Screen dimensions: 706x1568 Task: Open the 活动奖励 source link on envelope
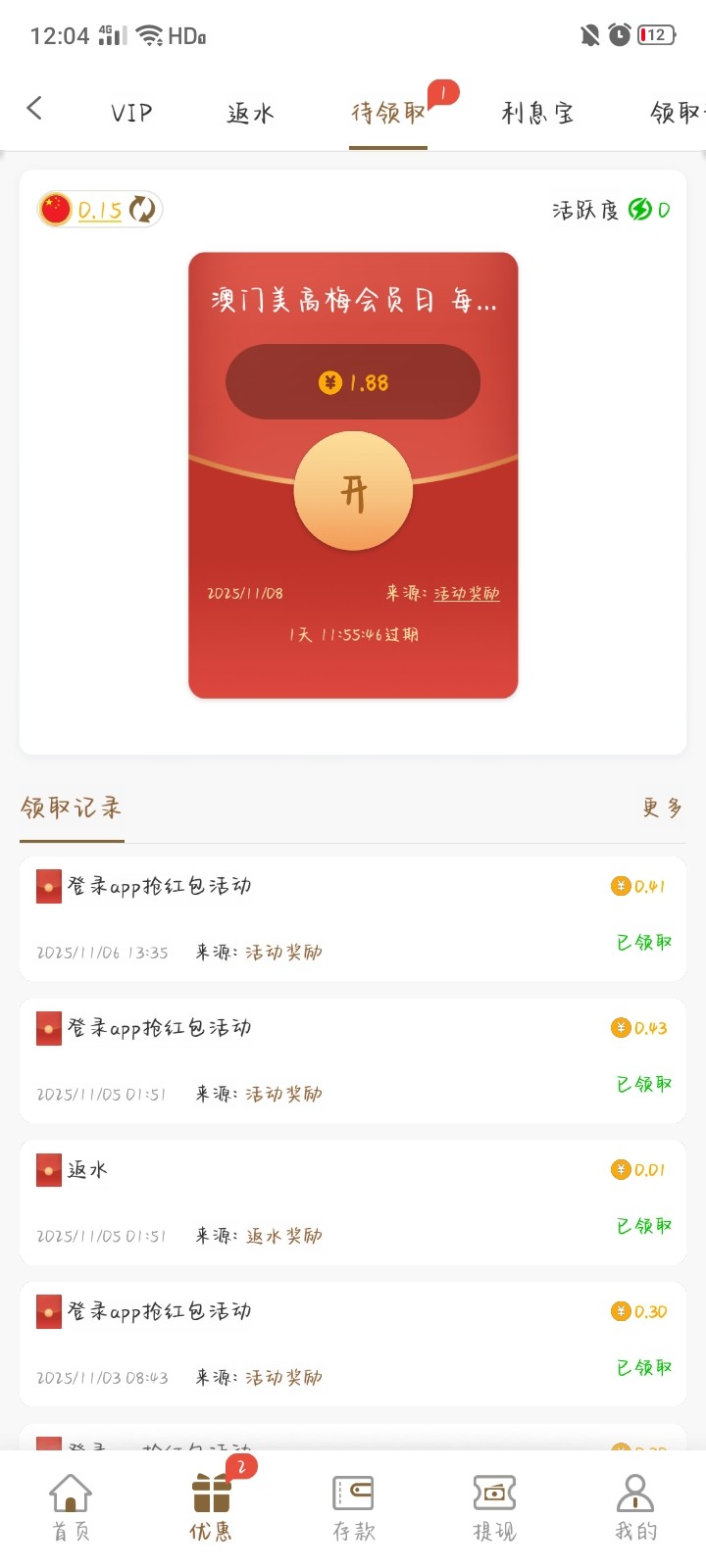pos(467,594)
